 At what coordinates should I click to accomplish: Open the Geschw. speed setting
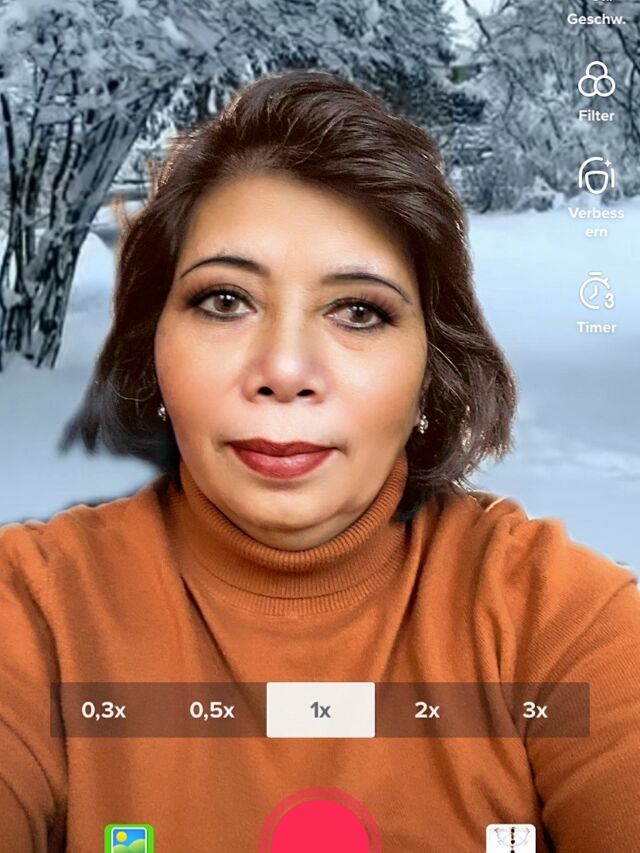[596, 14]
